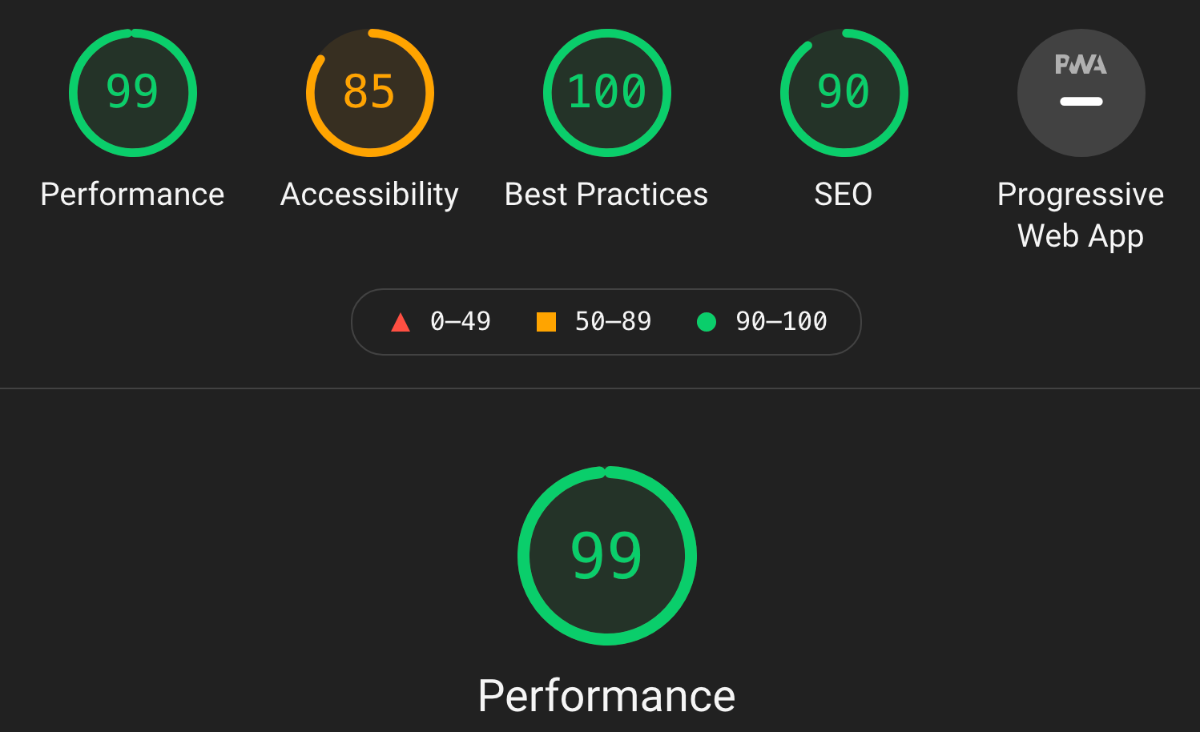
Task: Go to the SEO score gauge showing 90
Action: [x=843, y=93]
